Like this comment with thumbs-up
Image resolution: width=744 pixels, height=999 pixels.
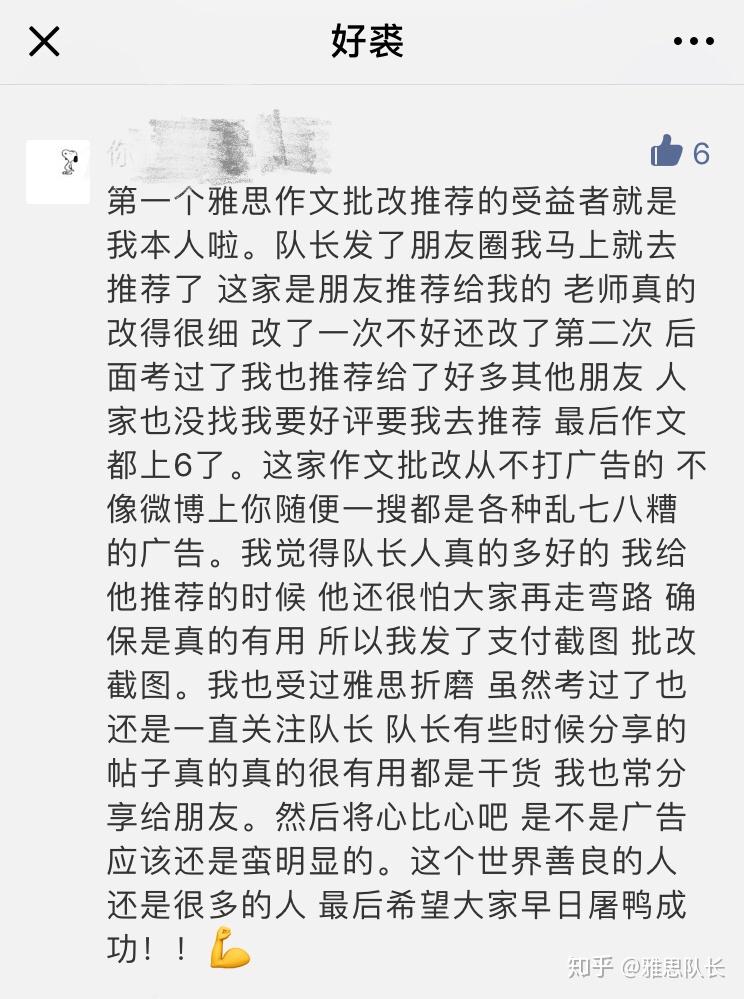coord(667,152)
